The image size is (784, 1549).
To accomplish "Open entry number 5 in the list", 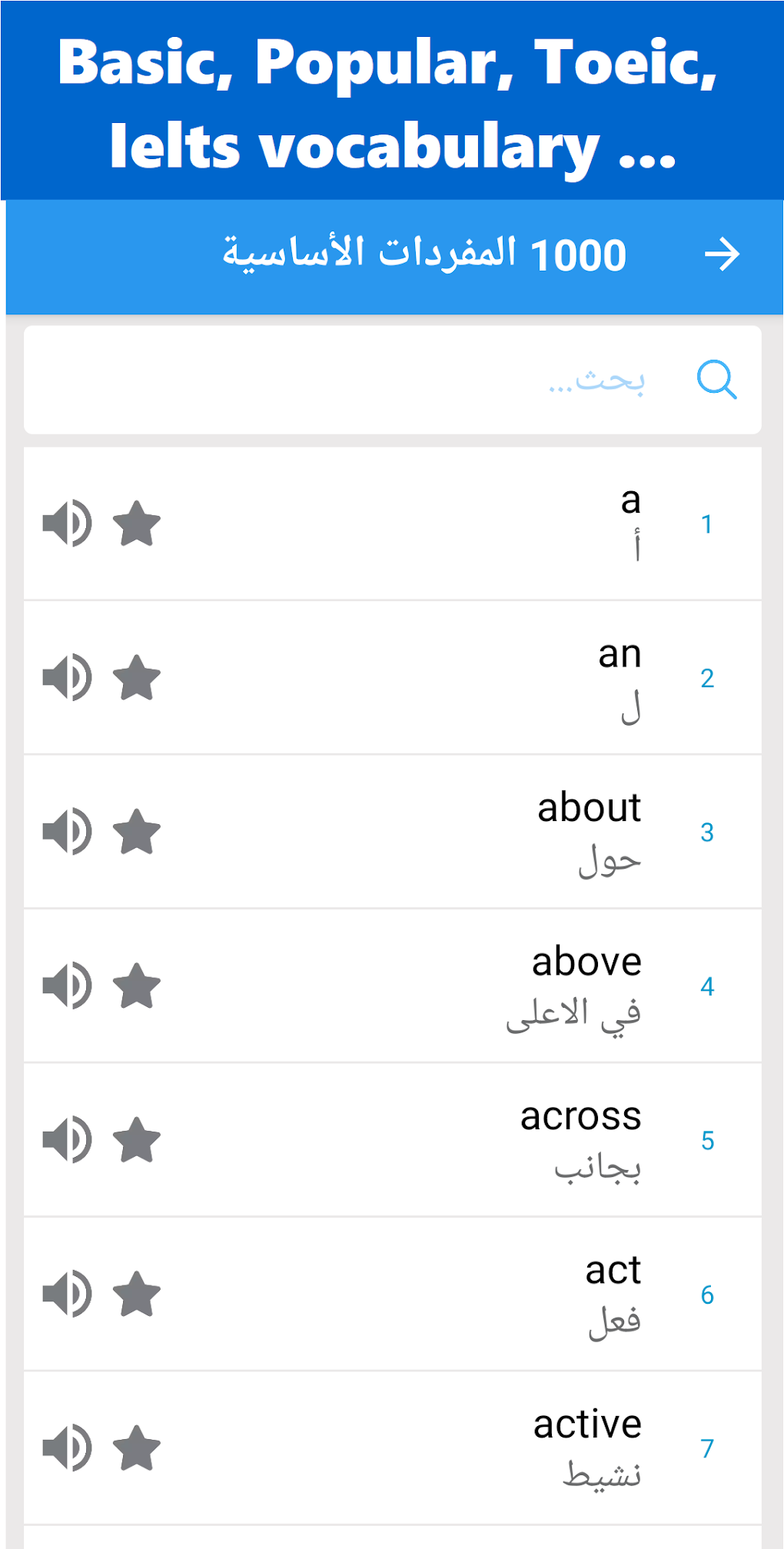I will click(461, 1140).
